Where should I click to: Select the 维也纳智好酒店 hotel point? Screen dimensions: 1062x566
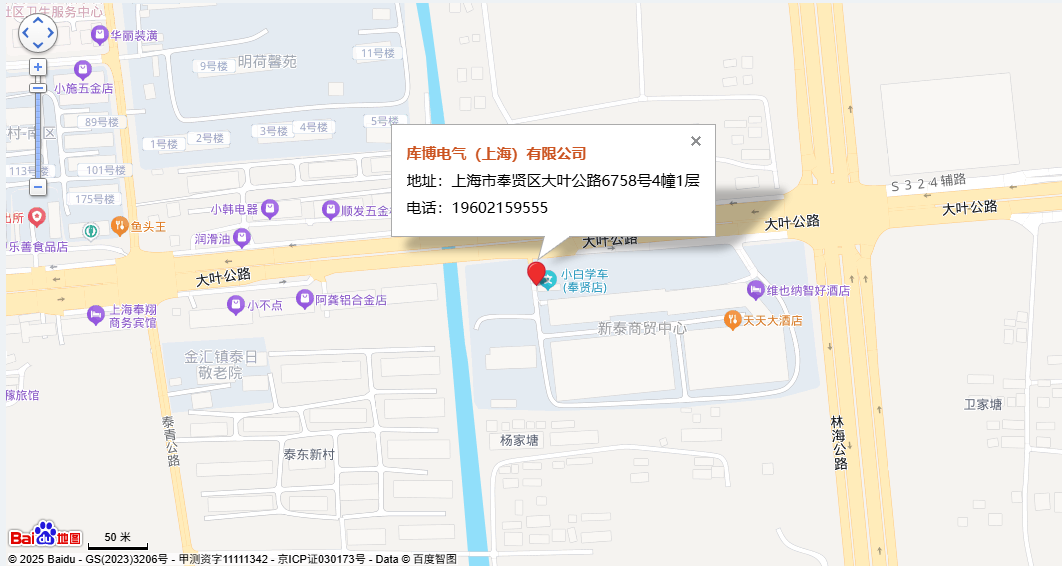(756, 290)
